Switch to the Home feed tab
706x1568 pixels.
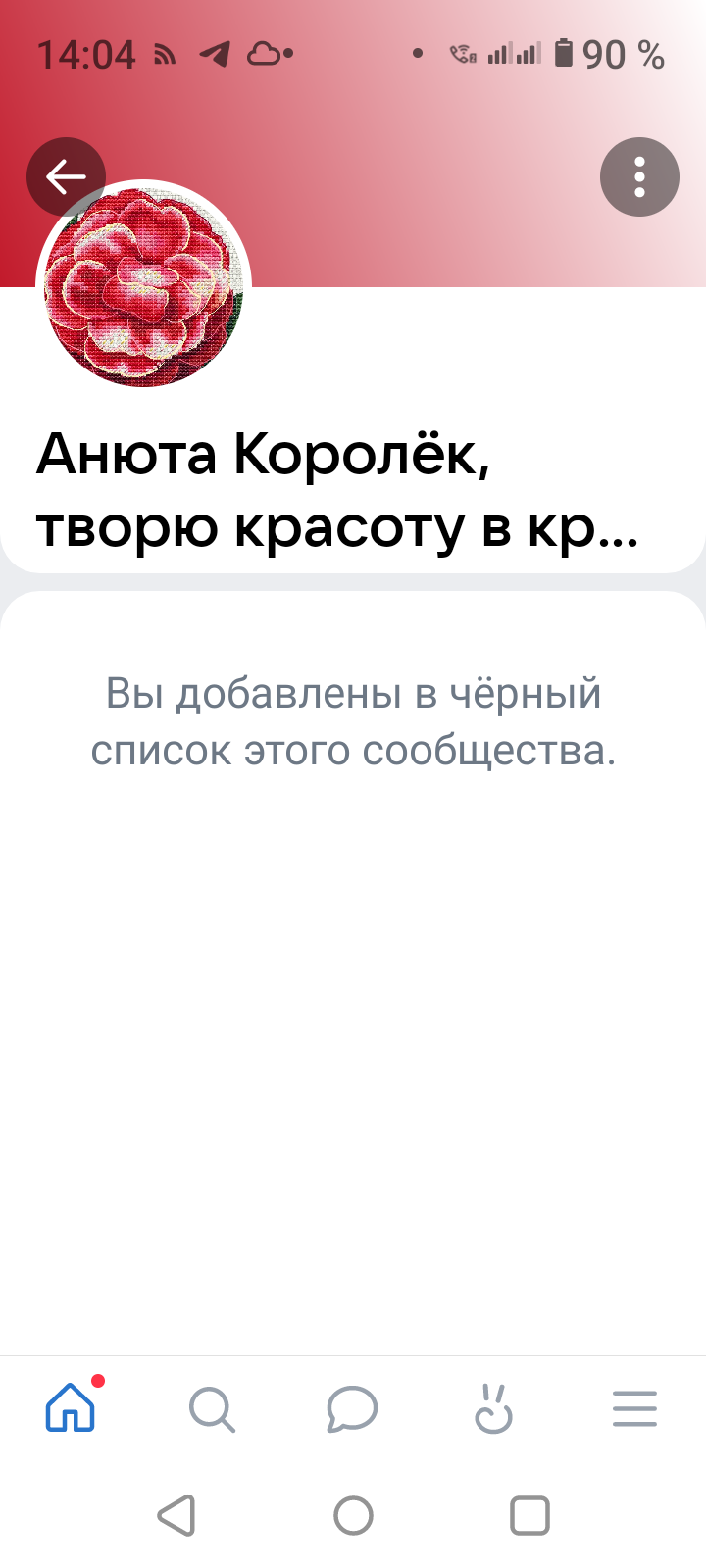pos(71,1409)
